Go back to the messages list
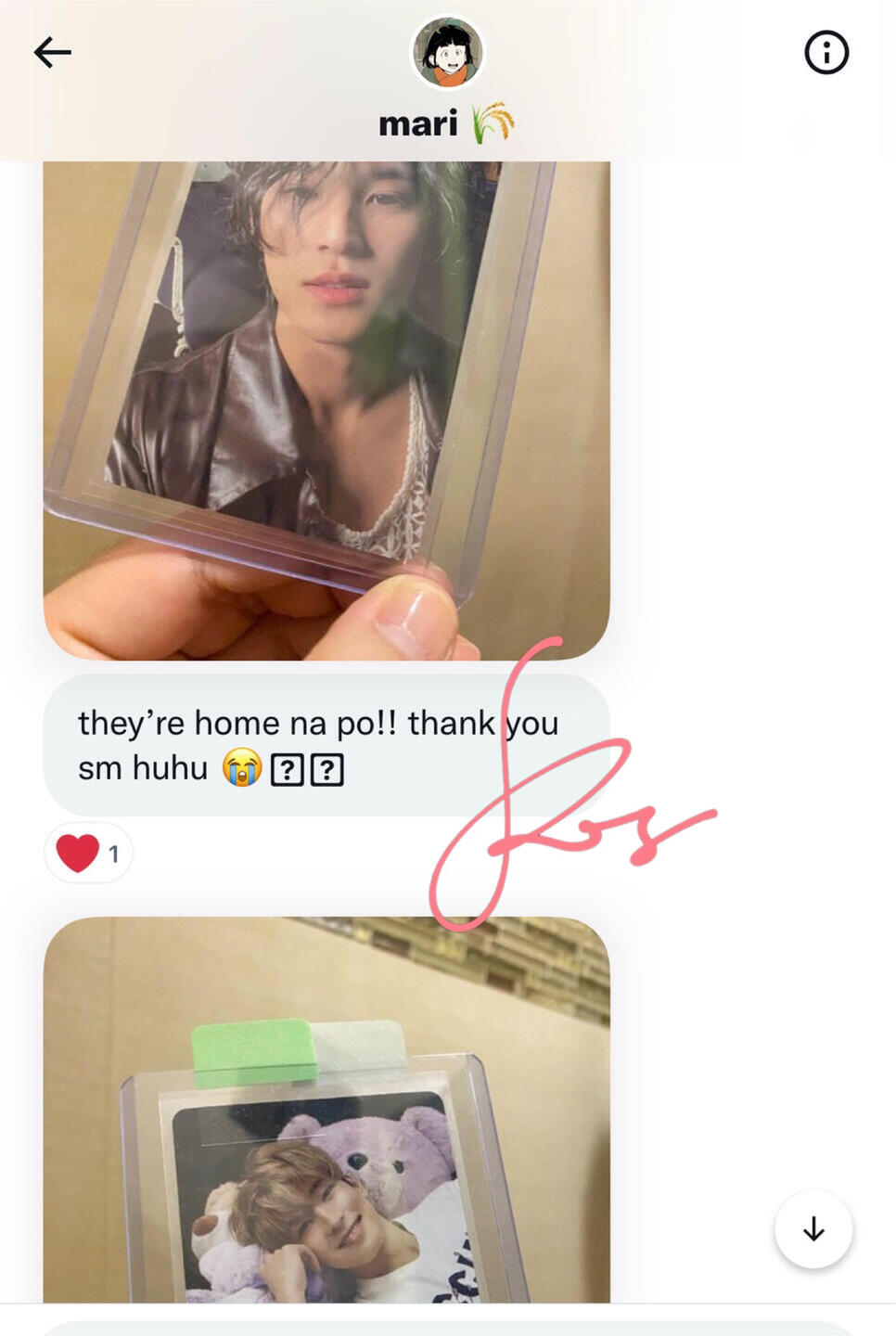 (x=52, y=53)
